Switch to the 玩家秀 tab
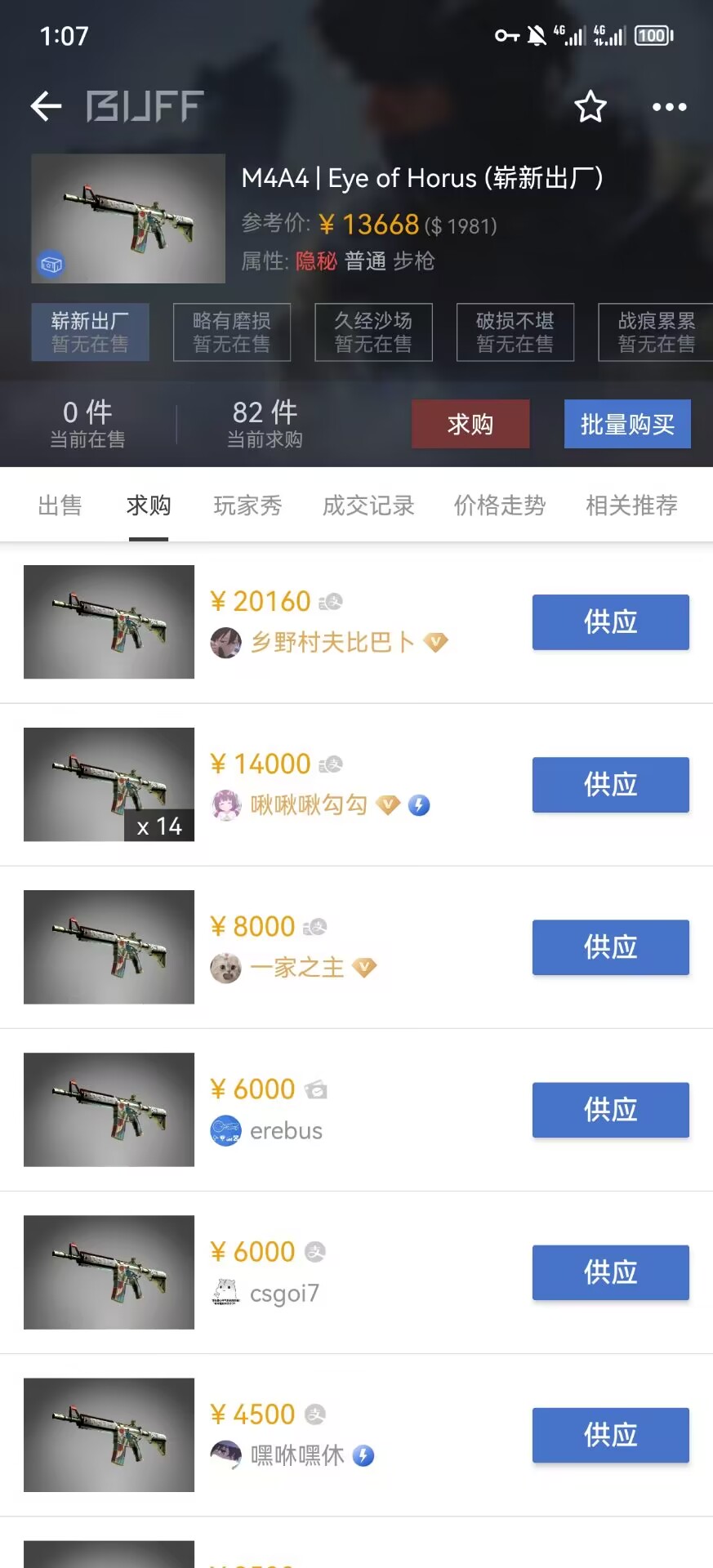 click(x=247, y=506)
